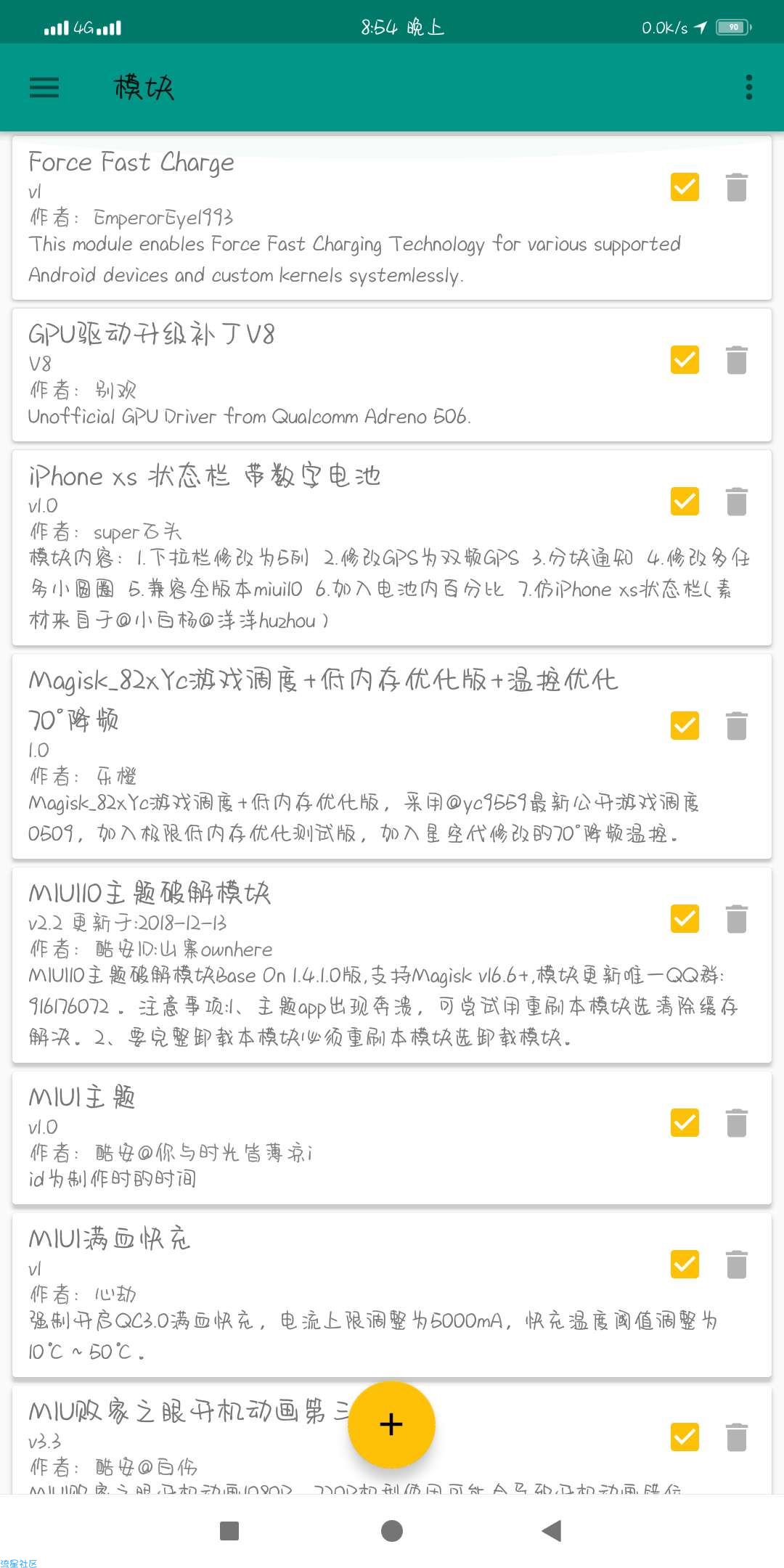The height and width of the screenshot is (1568, 784).
Task: Open the overflow menu in the app bar
Action: coord(748,87)
